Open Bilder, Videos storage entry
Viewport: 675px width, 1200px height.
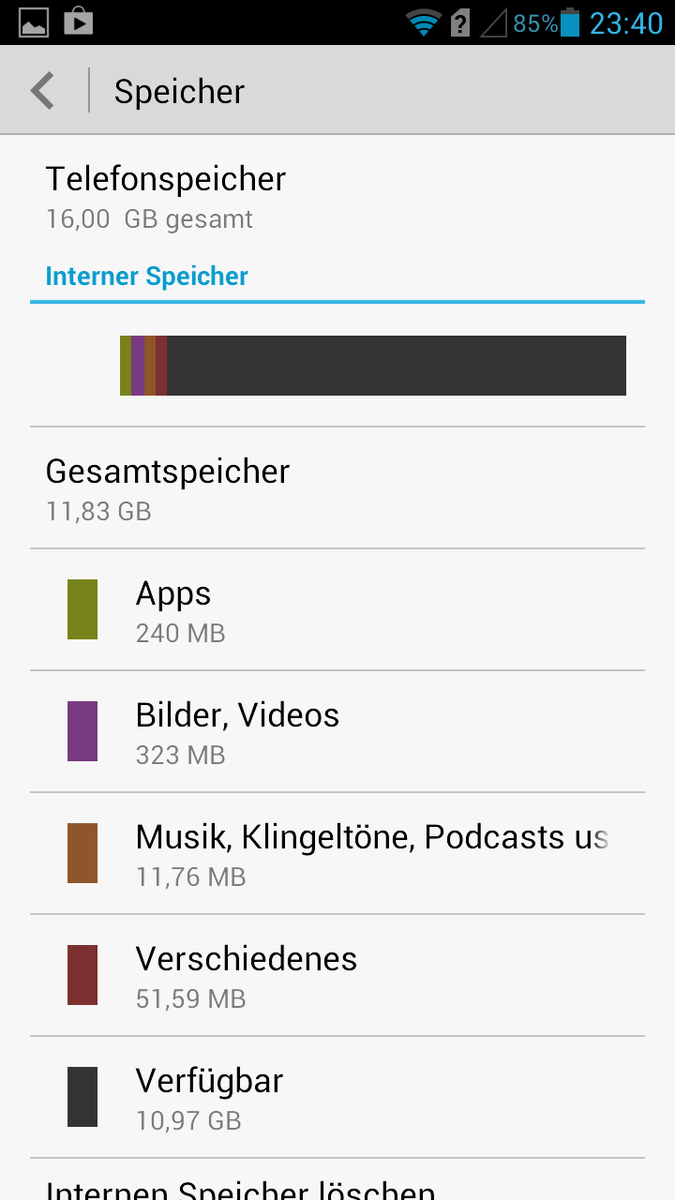tap(337, 732)
